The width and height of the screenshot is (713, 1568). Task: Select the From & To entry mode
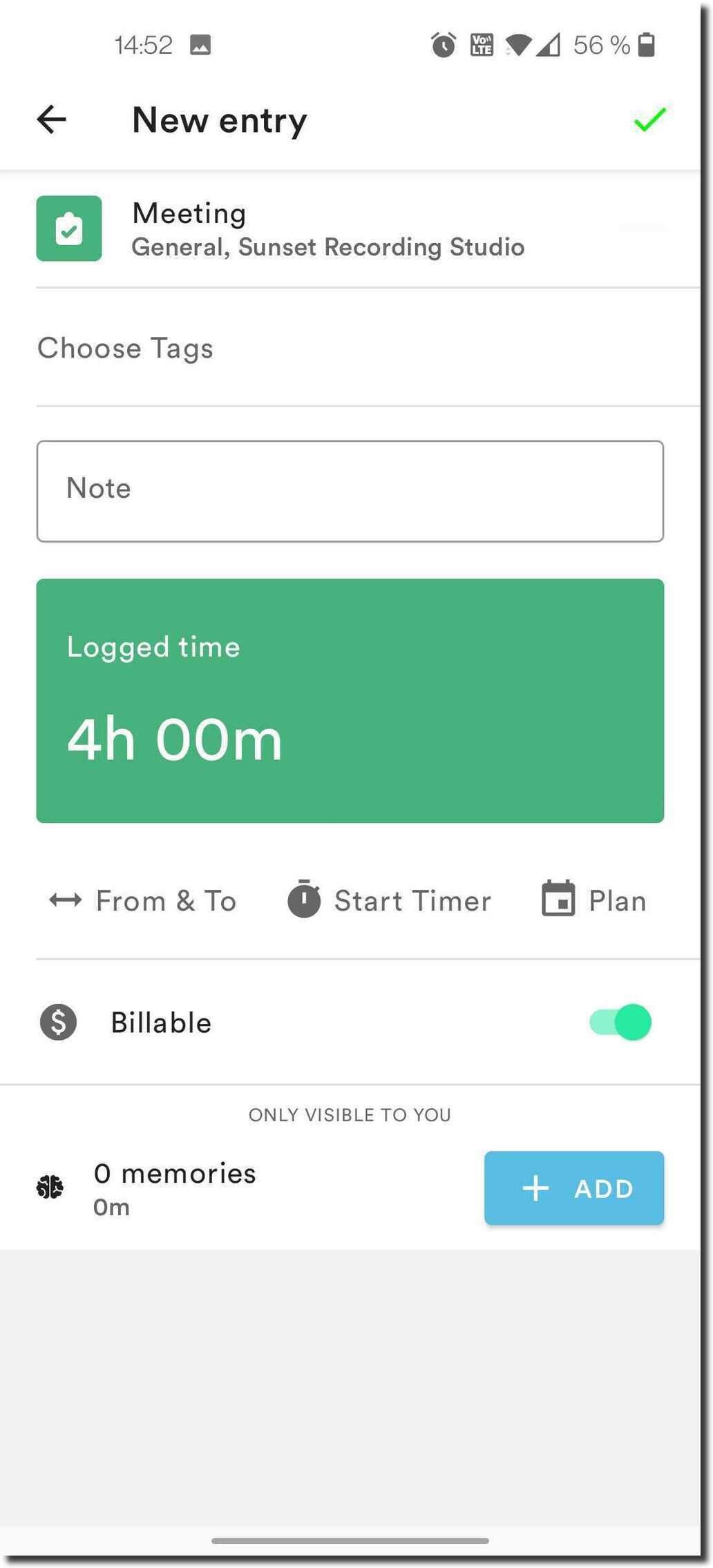[143, 900]
